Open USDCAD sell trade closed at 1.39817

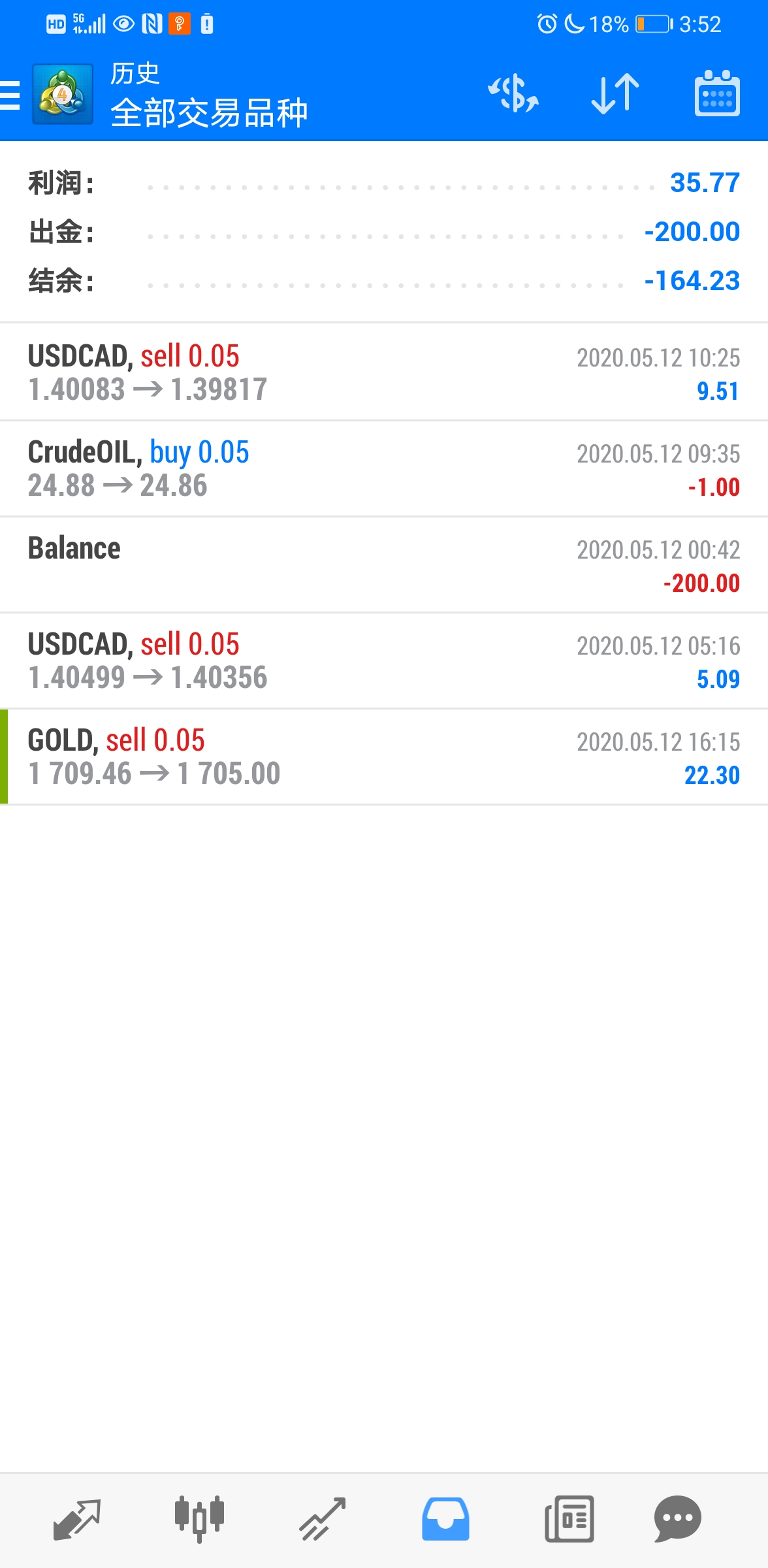(384, 372)
